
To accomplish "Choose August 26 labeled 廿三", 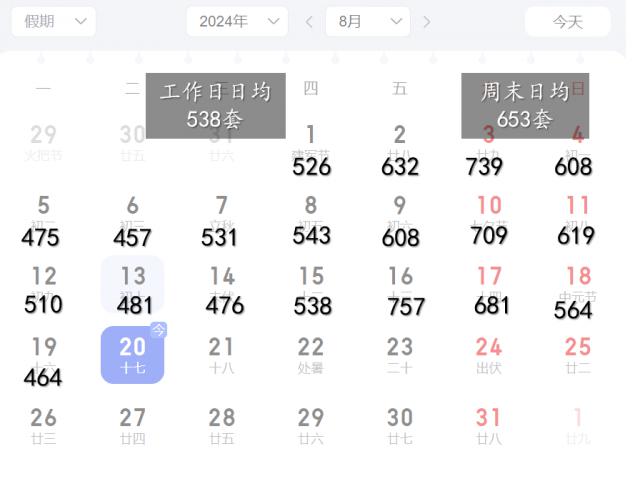I will [x=43, y=425].
